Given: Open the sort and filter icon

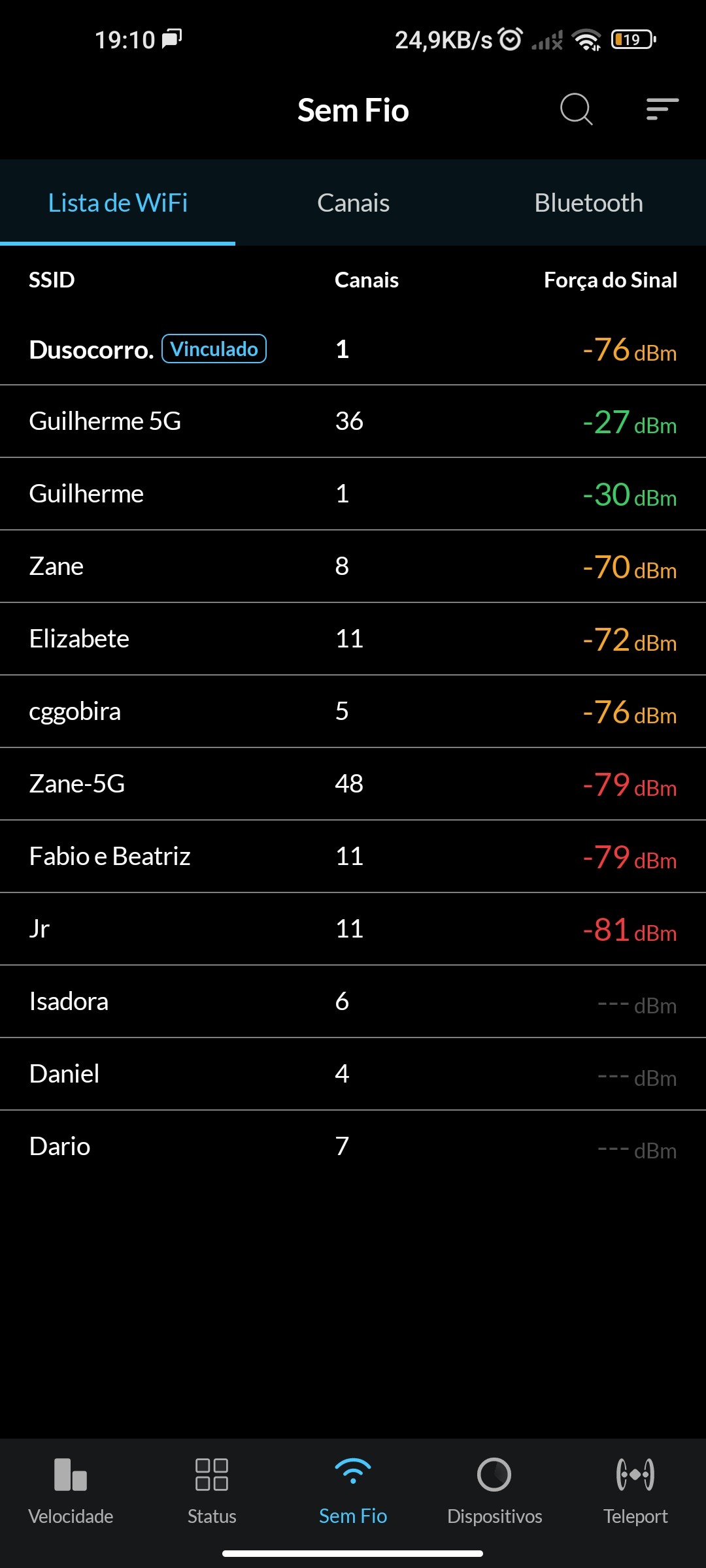Looking at the screenshot, I should click(662, 109).
